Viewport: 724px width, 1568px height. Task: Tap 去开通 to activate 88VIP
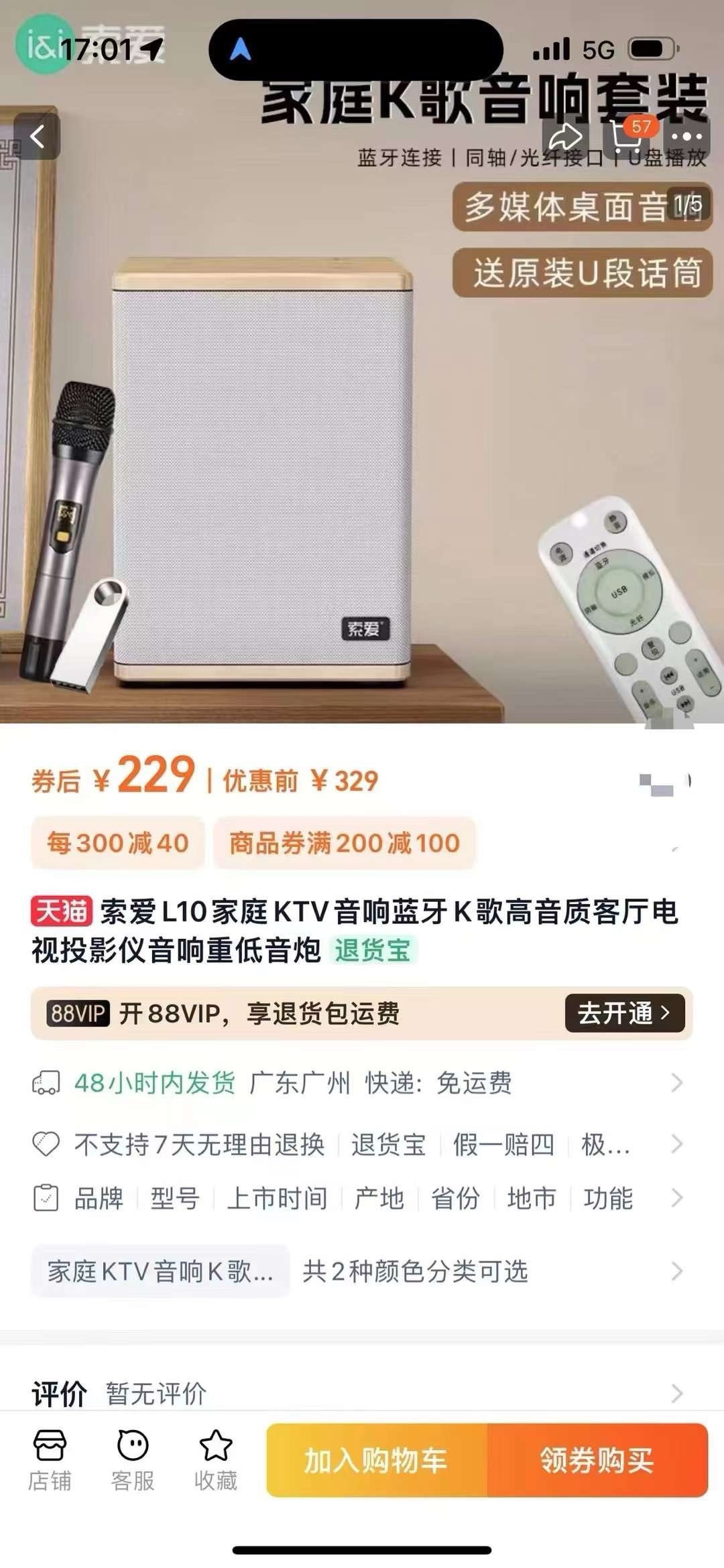pyautogui.click(x=624, y=1013)
